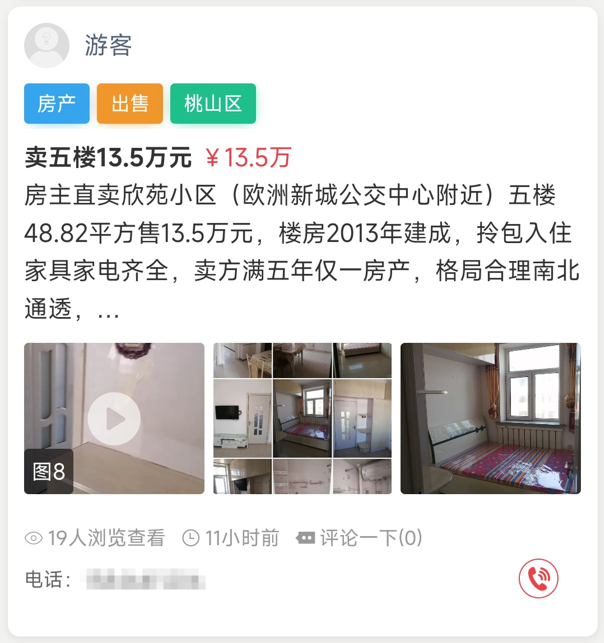View the bedroom photo thumbnail
Screen dimensions: 604x643
pyautogui.click(x=490, y=418)
